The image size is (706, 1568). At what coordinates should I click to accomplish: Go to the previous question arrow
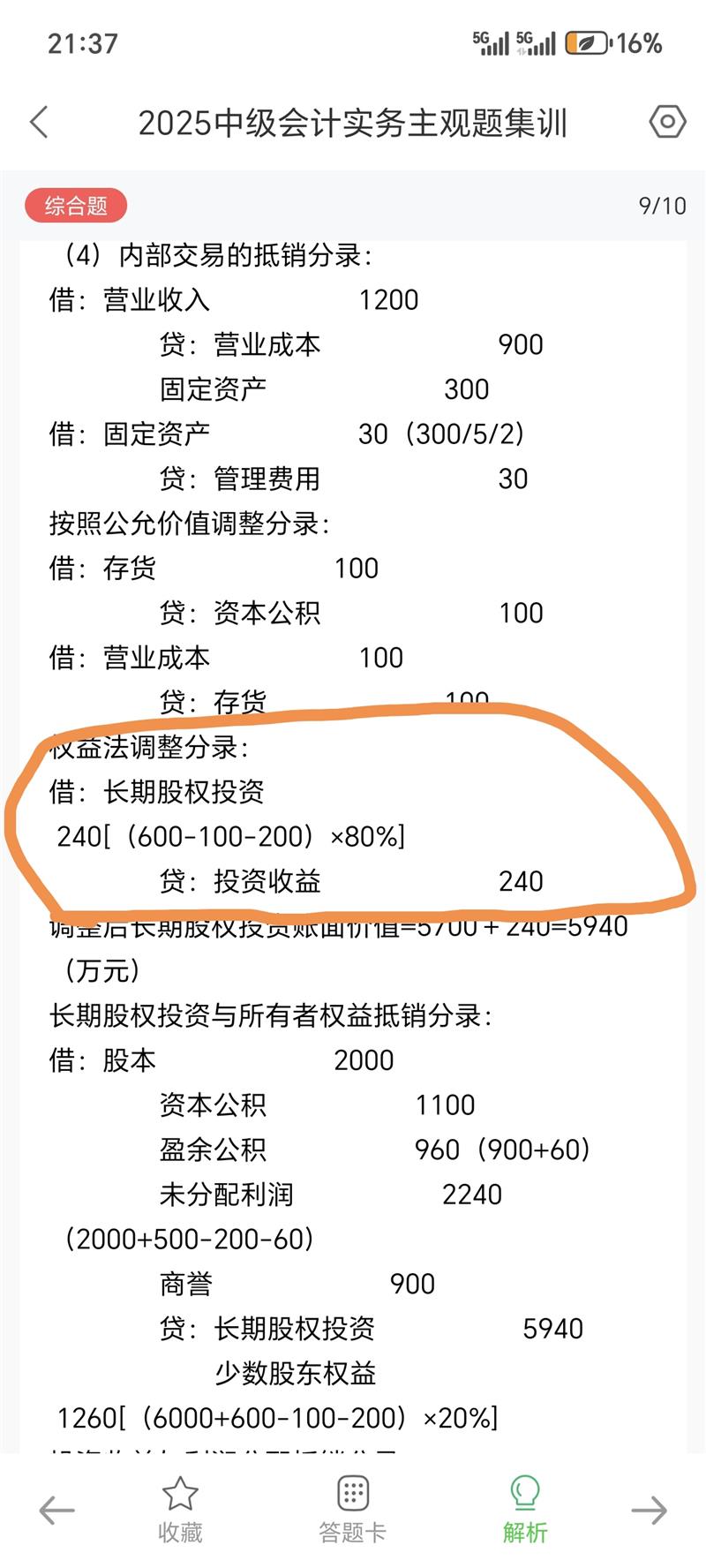tap(56, 1511)
